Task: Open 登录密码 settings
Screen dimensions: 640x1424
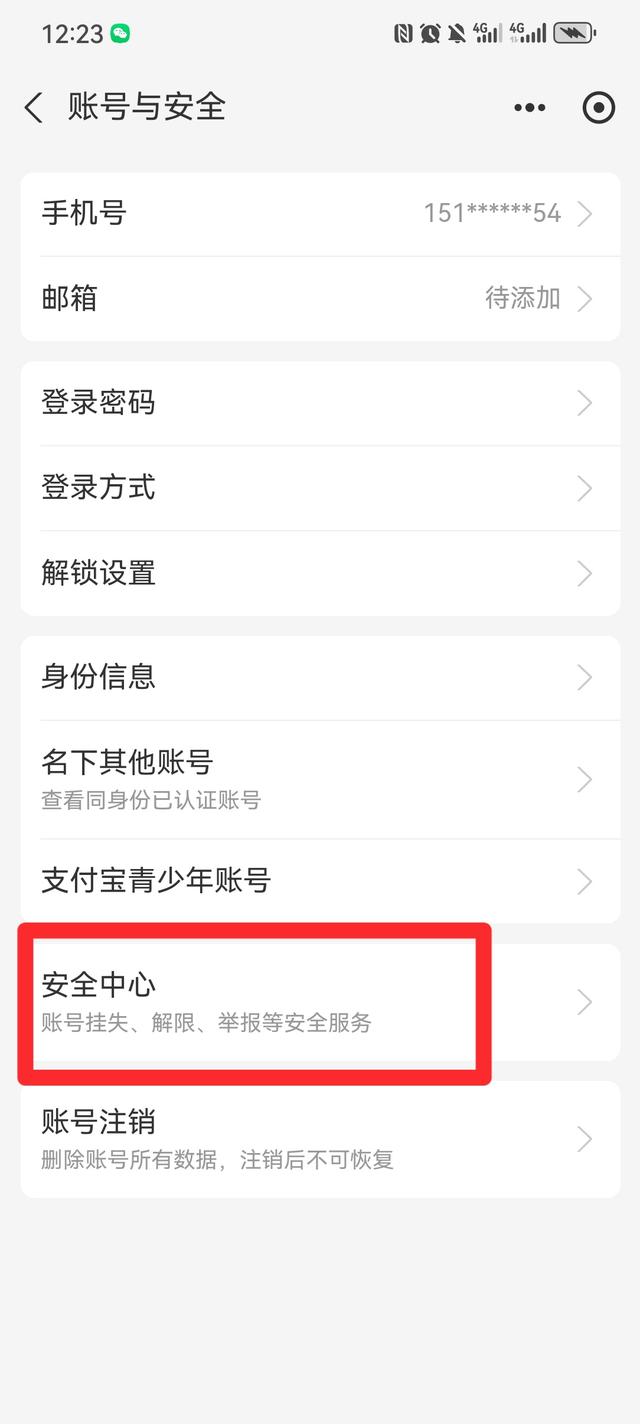Action: click(x=320, y=403)
